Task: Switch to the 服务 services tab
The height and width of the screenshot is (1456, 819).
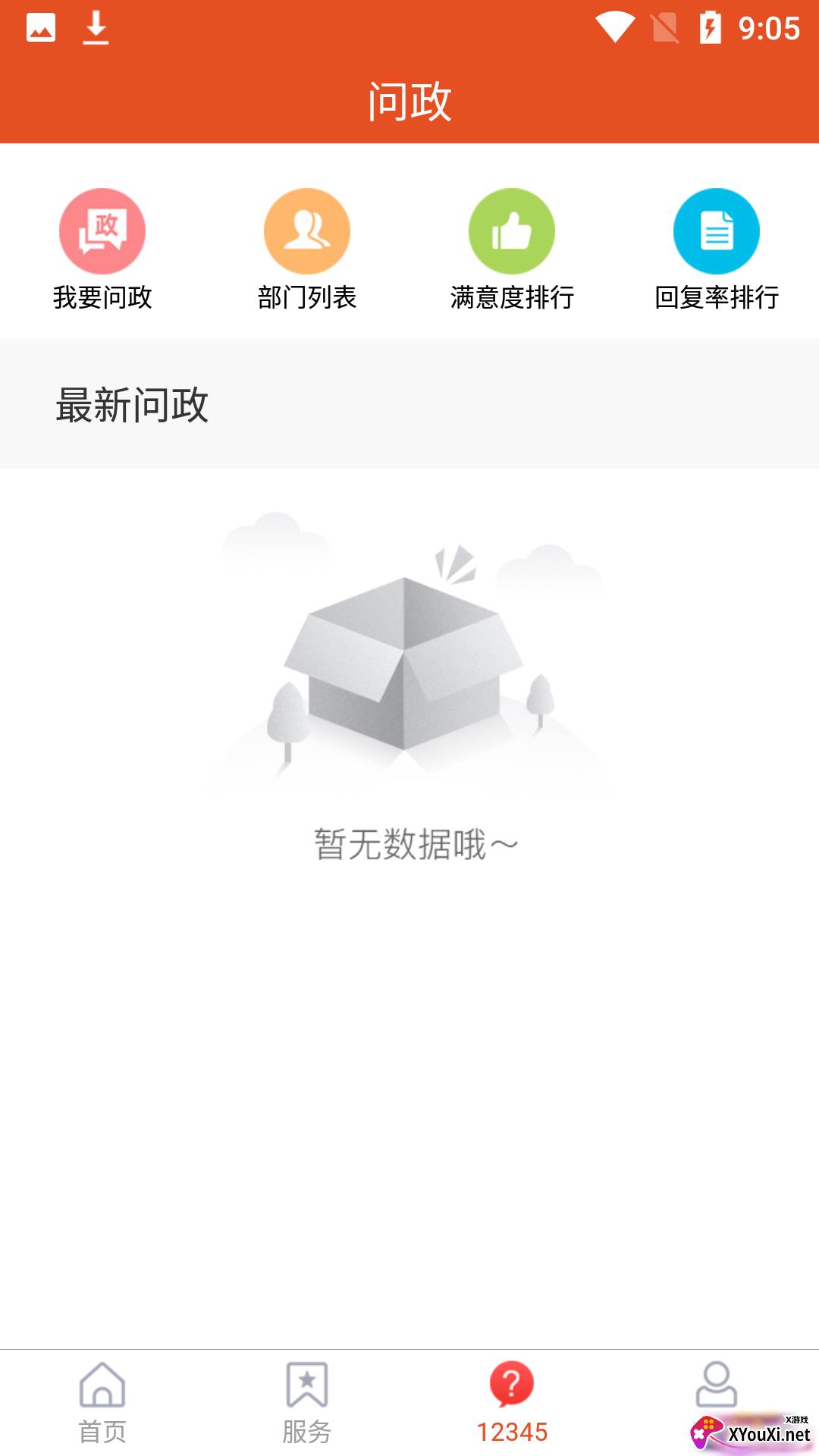Action: coord(307,1403)
